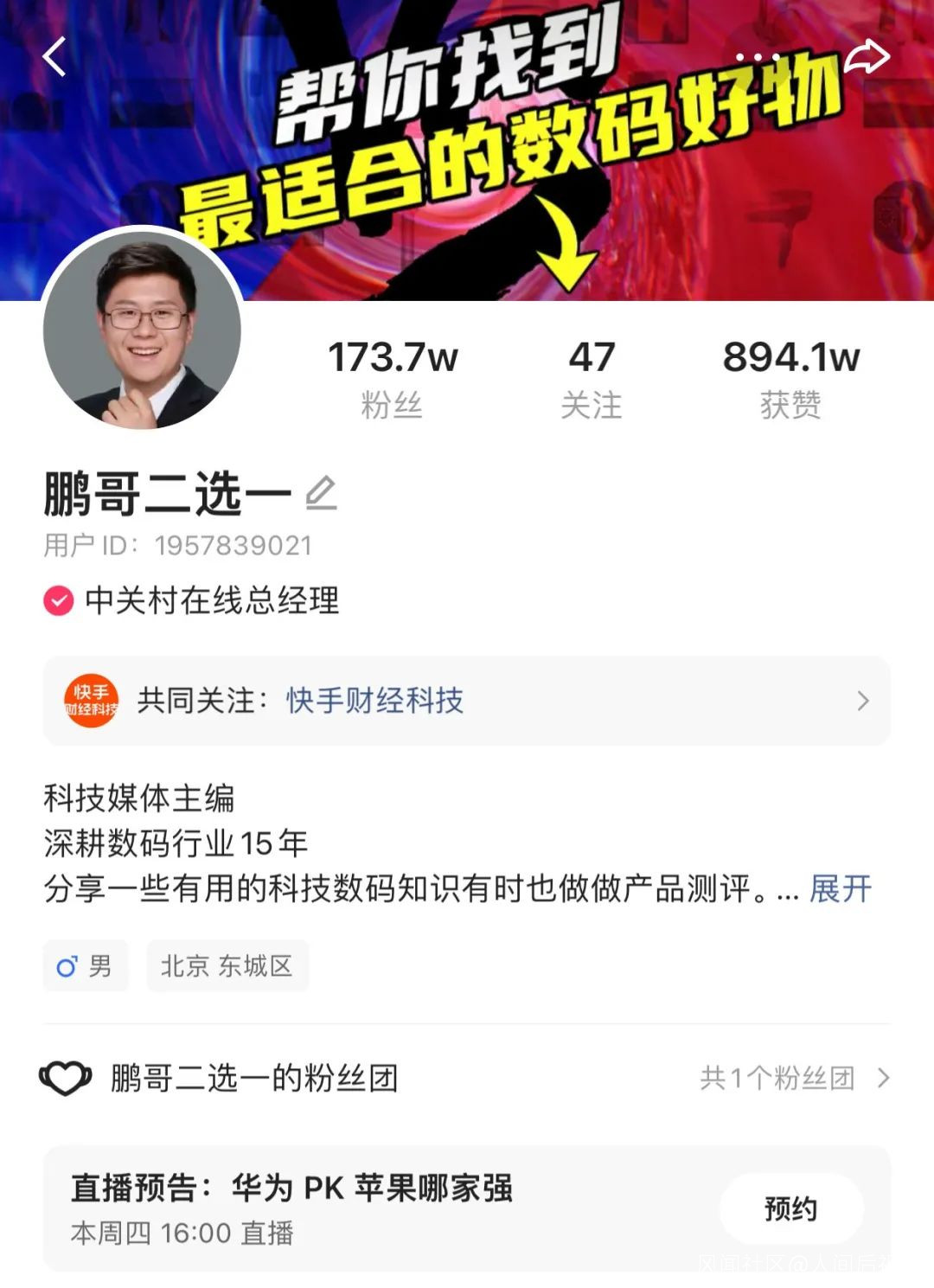Open the 关注 following list
The height and width of the screenshot is (1288, 934).
pyautogui.click(x=592, y=378)
